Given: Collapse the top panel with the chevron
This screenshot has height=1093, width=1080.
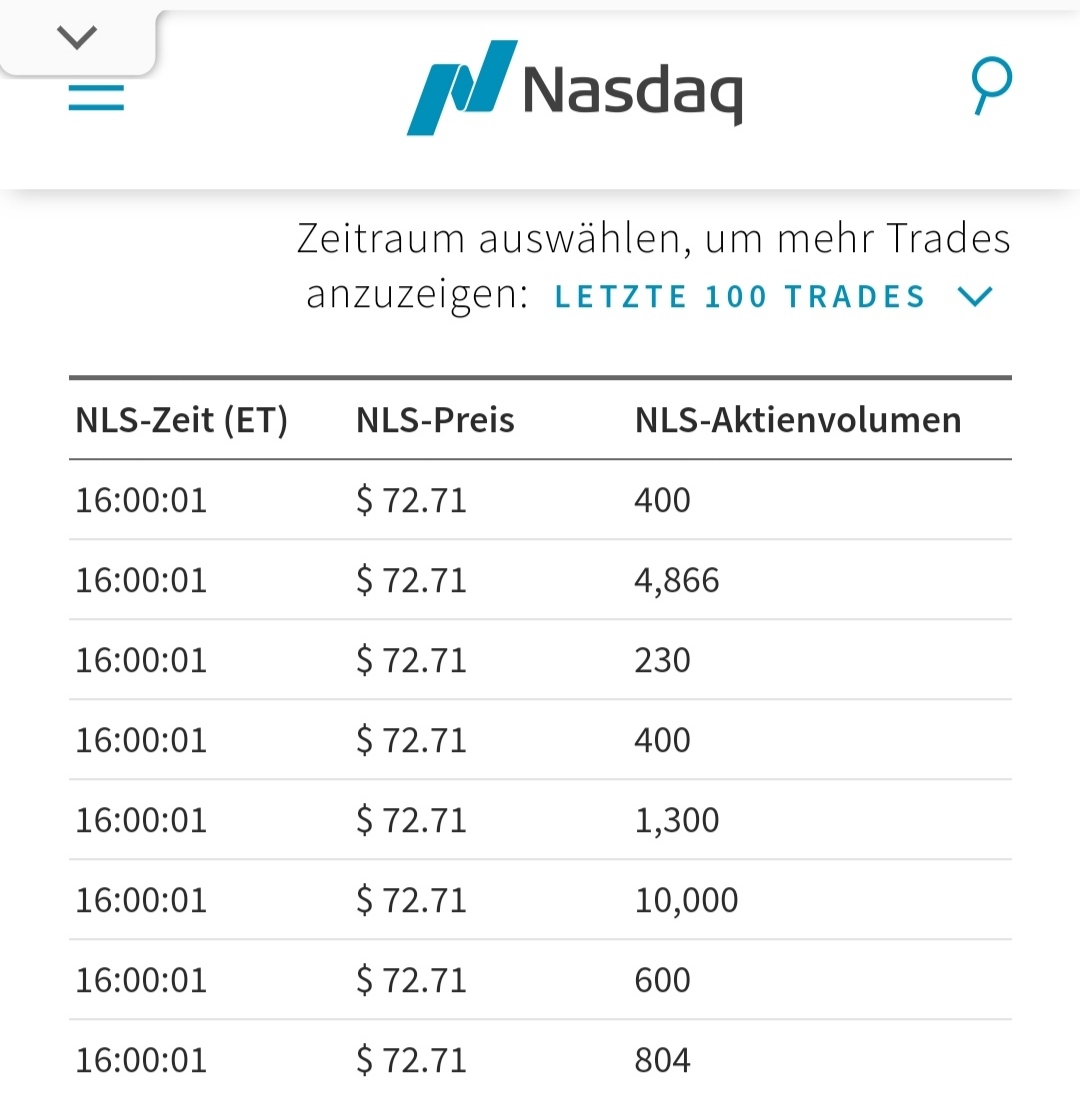Looking at the screenshot, I should coord(75,36).
